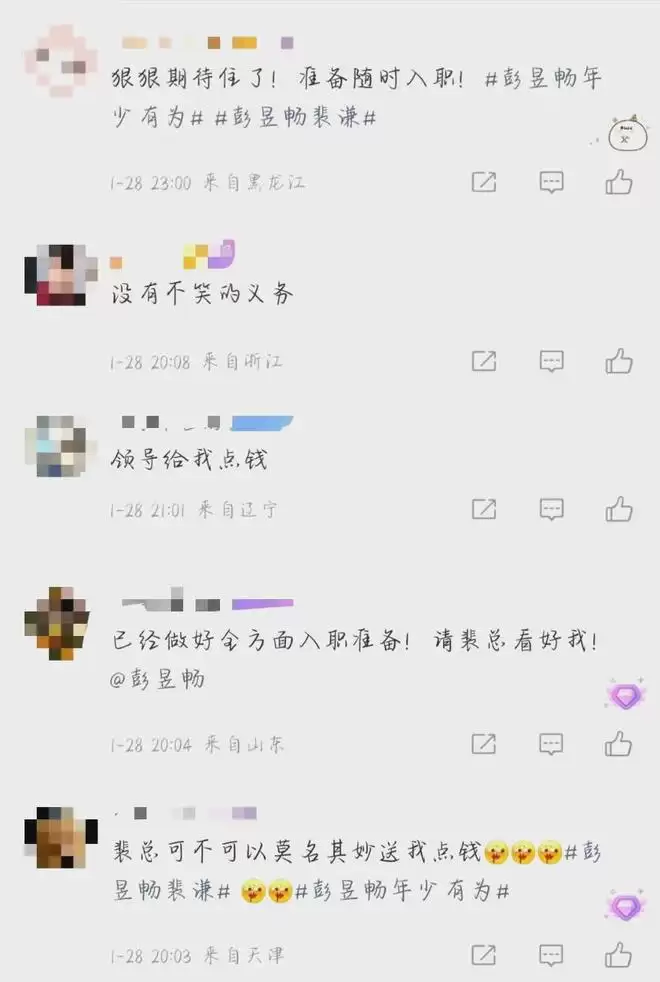Like the comment posted from 天津
Screen dimensions: 660x982
click(x=619, y=955)
